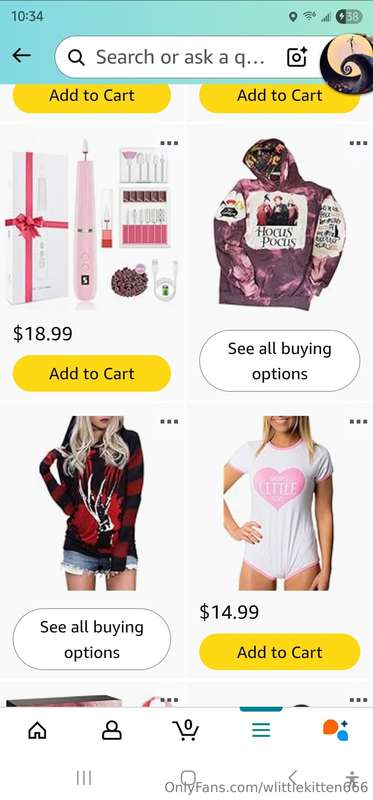The width and height of the screenshot is (373, 800).
Task: Open the account profile tab
Action: click(112, 730)
